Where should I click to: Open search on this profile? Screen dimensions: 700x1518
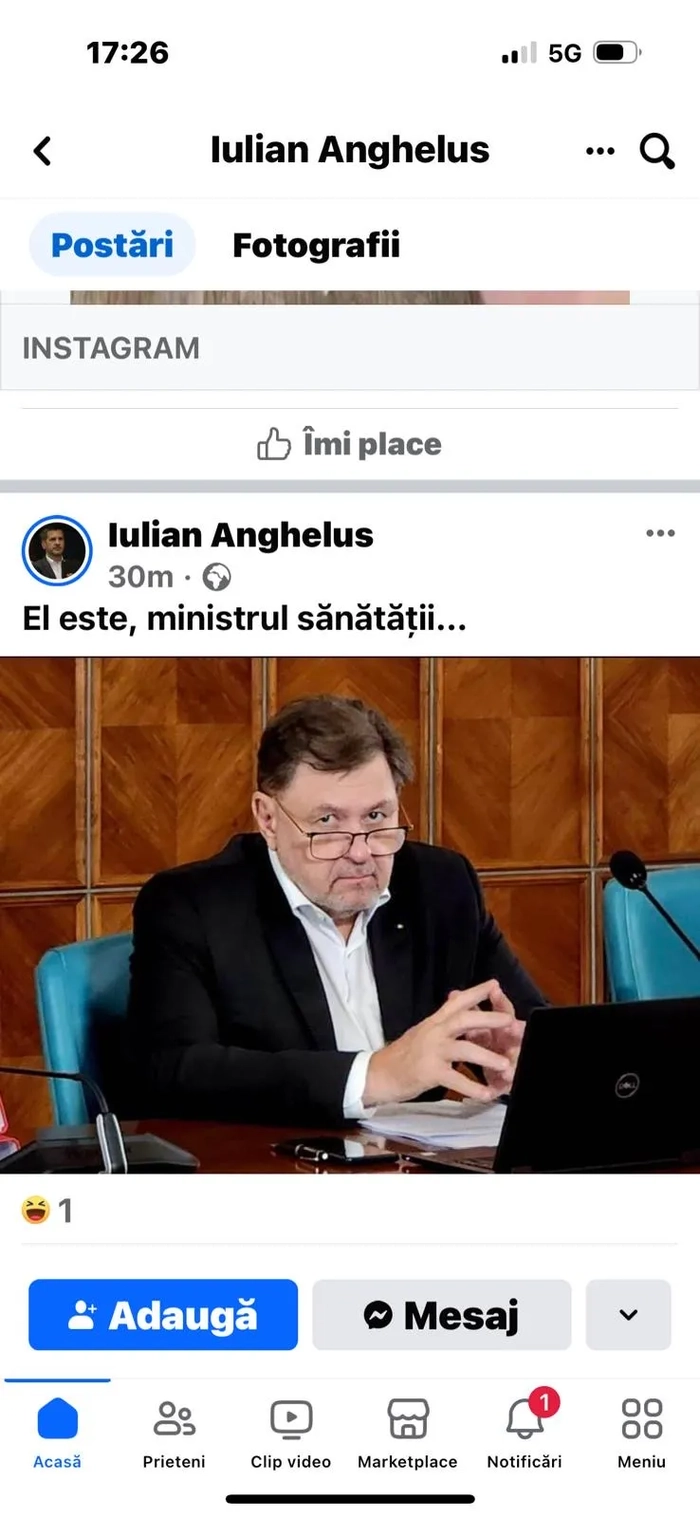(x=657, y=151)
